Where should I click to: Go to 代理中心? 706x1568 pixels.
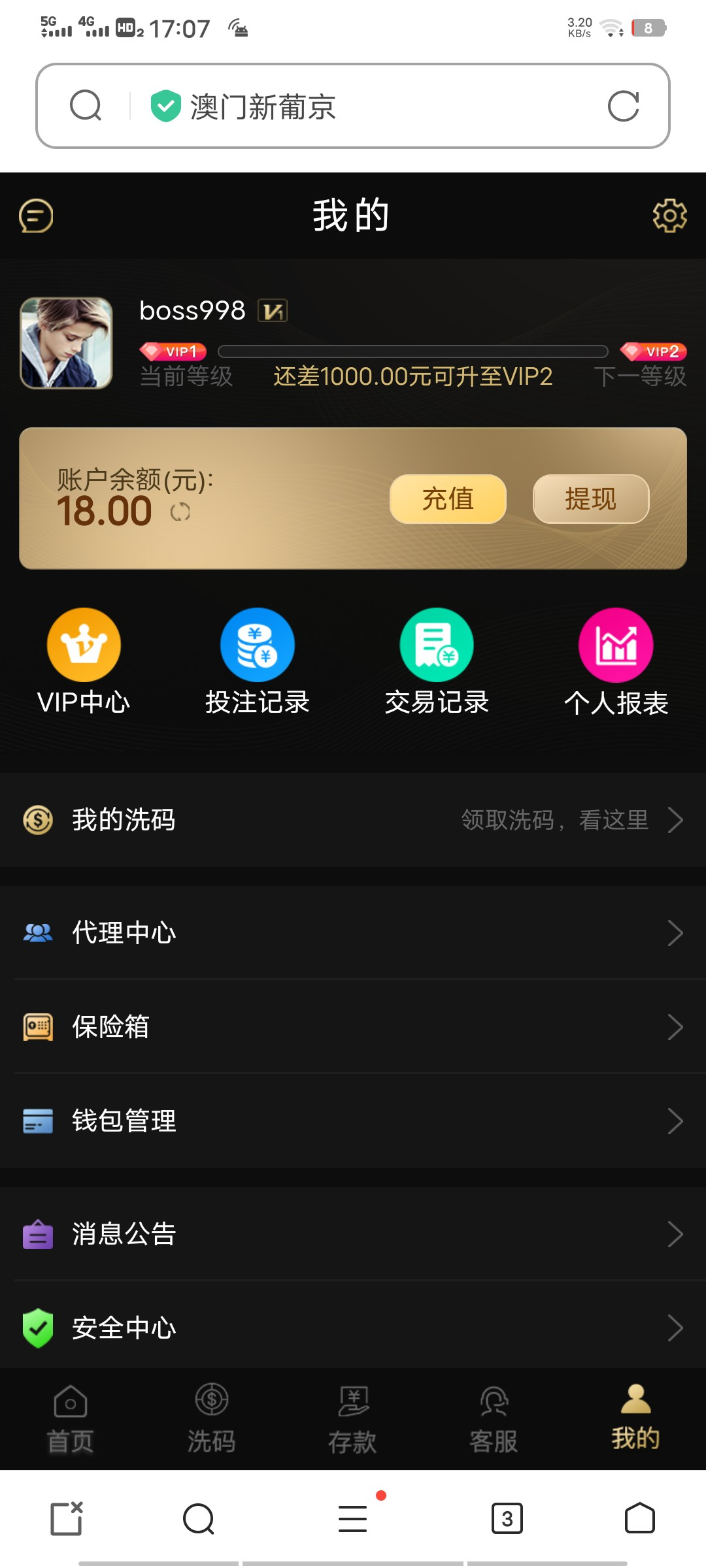353,932
